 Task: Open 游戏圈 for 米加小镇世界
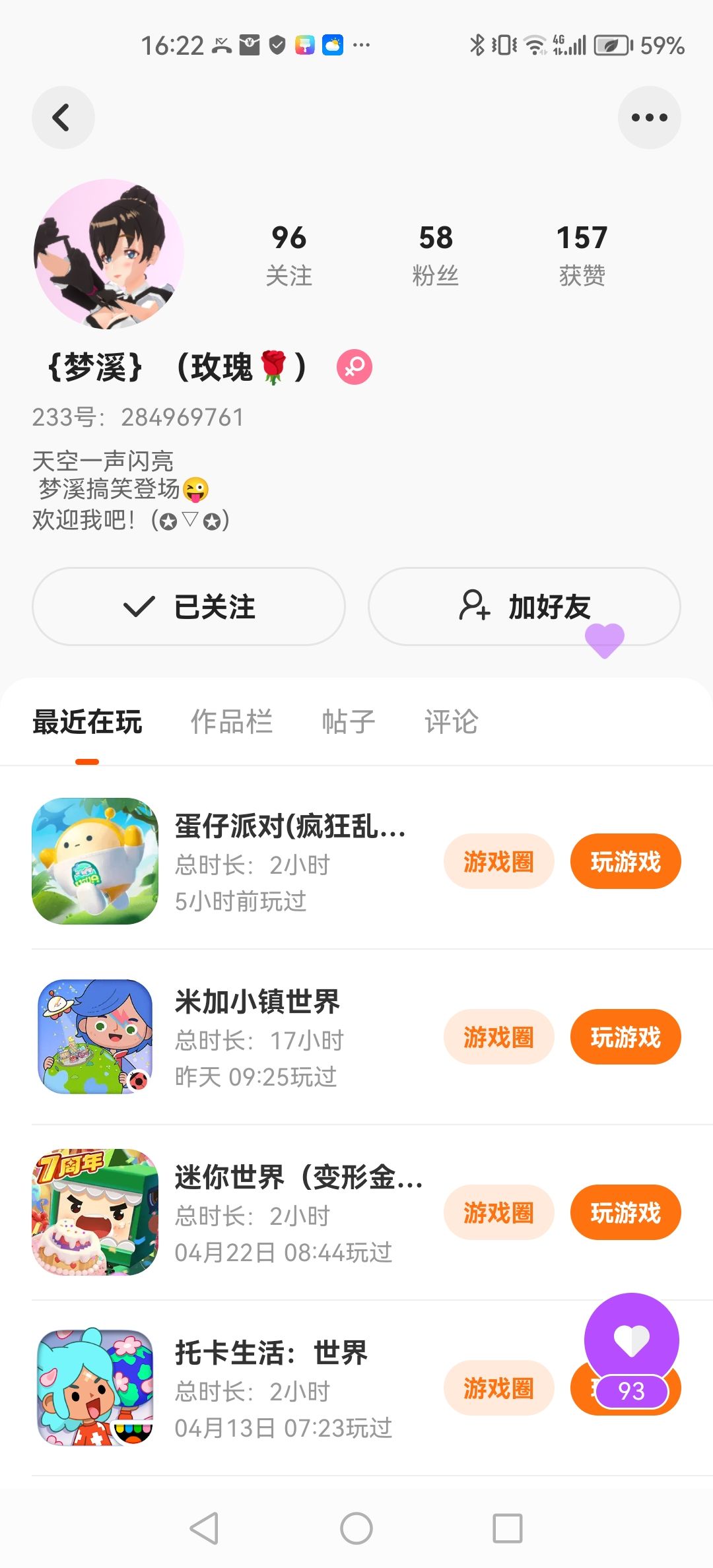pyautogui.click(x=498, y=1037)
